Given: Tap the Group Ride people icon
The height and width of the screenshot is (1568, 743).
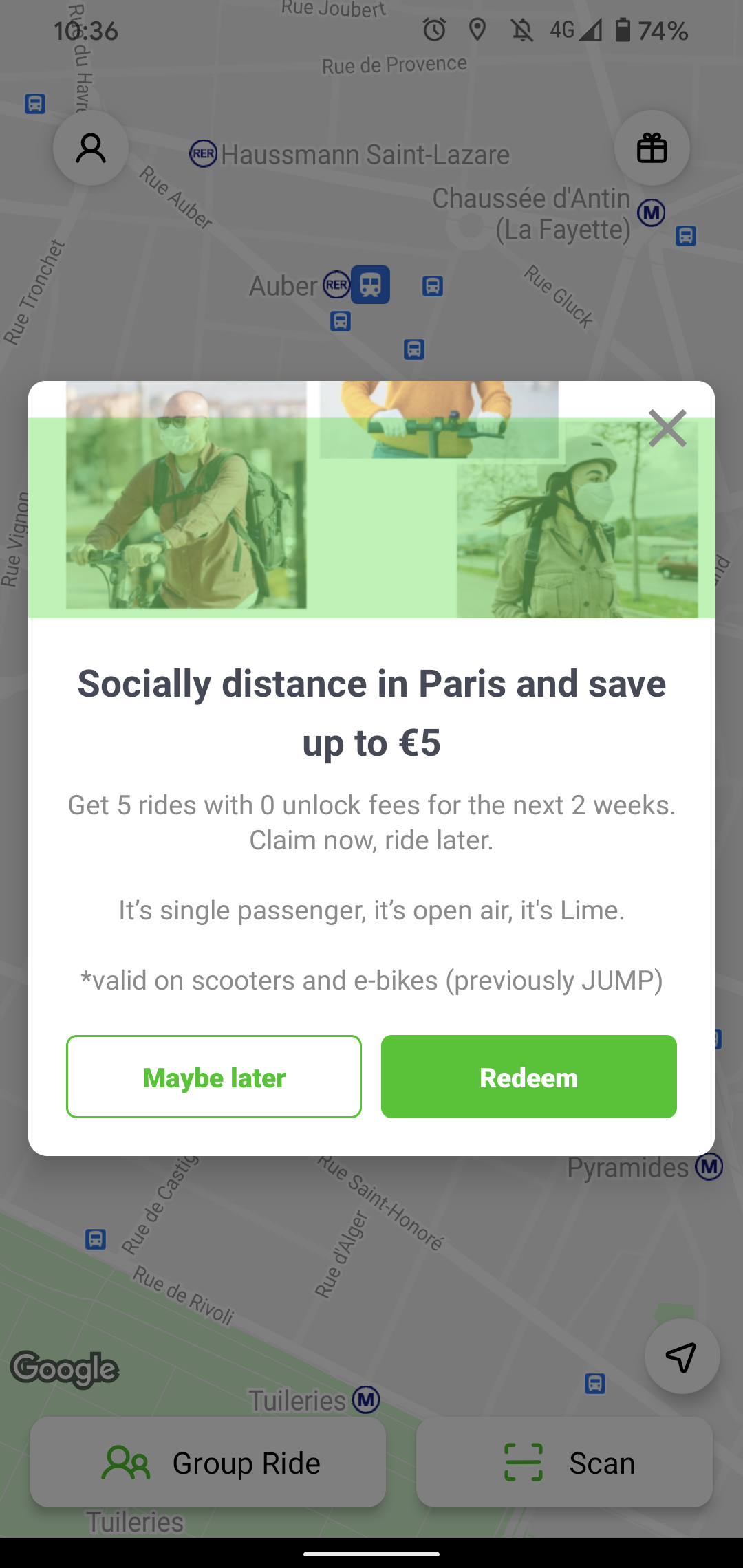Looking at the screenshot, I should 126,1463.
